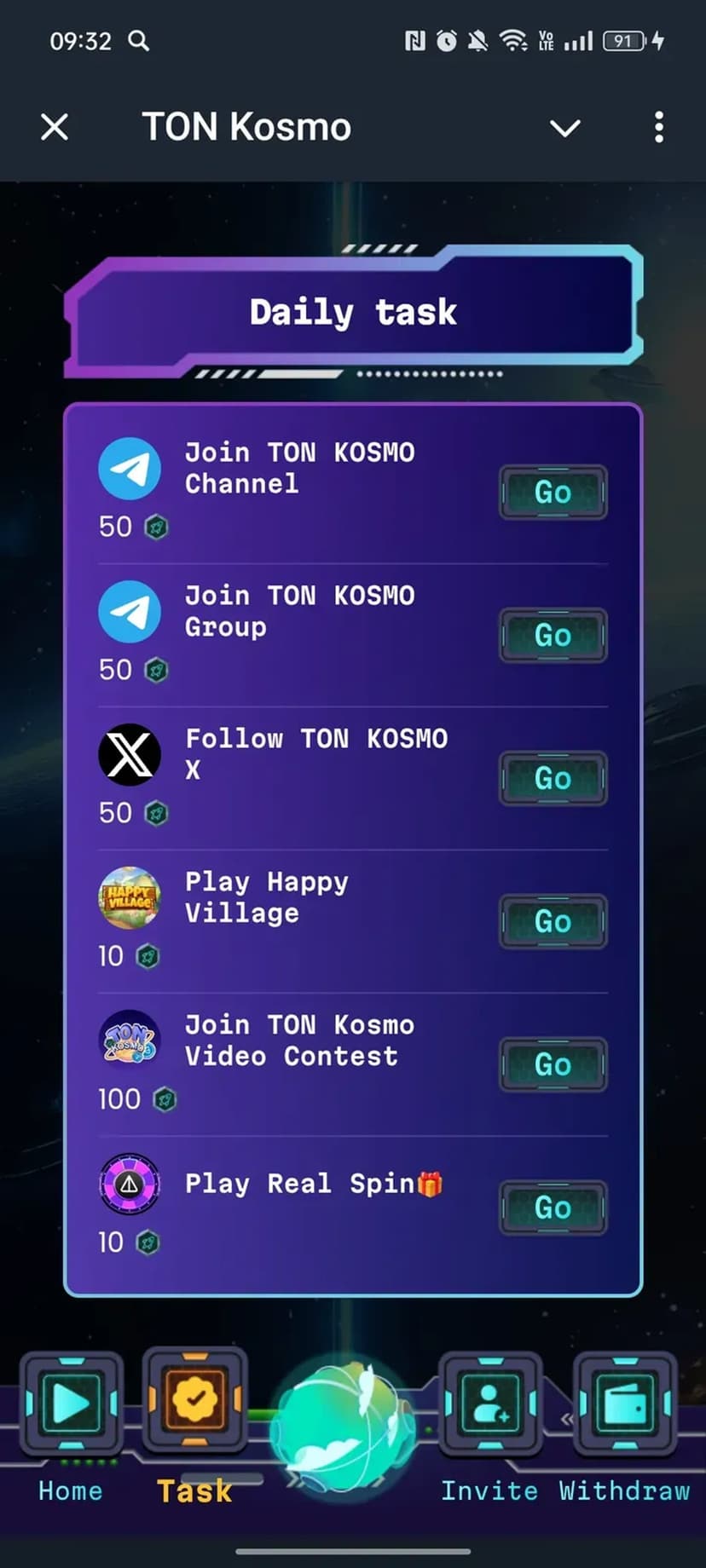
Task: Tap Go for Follow TON KOSMO X
Action: pos(553,778)
